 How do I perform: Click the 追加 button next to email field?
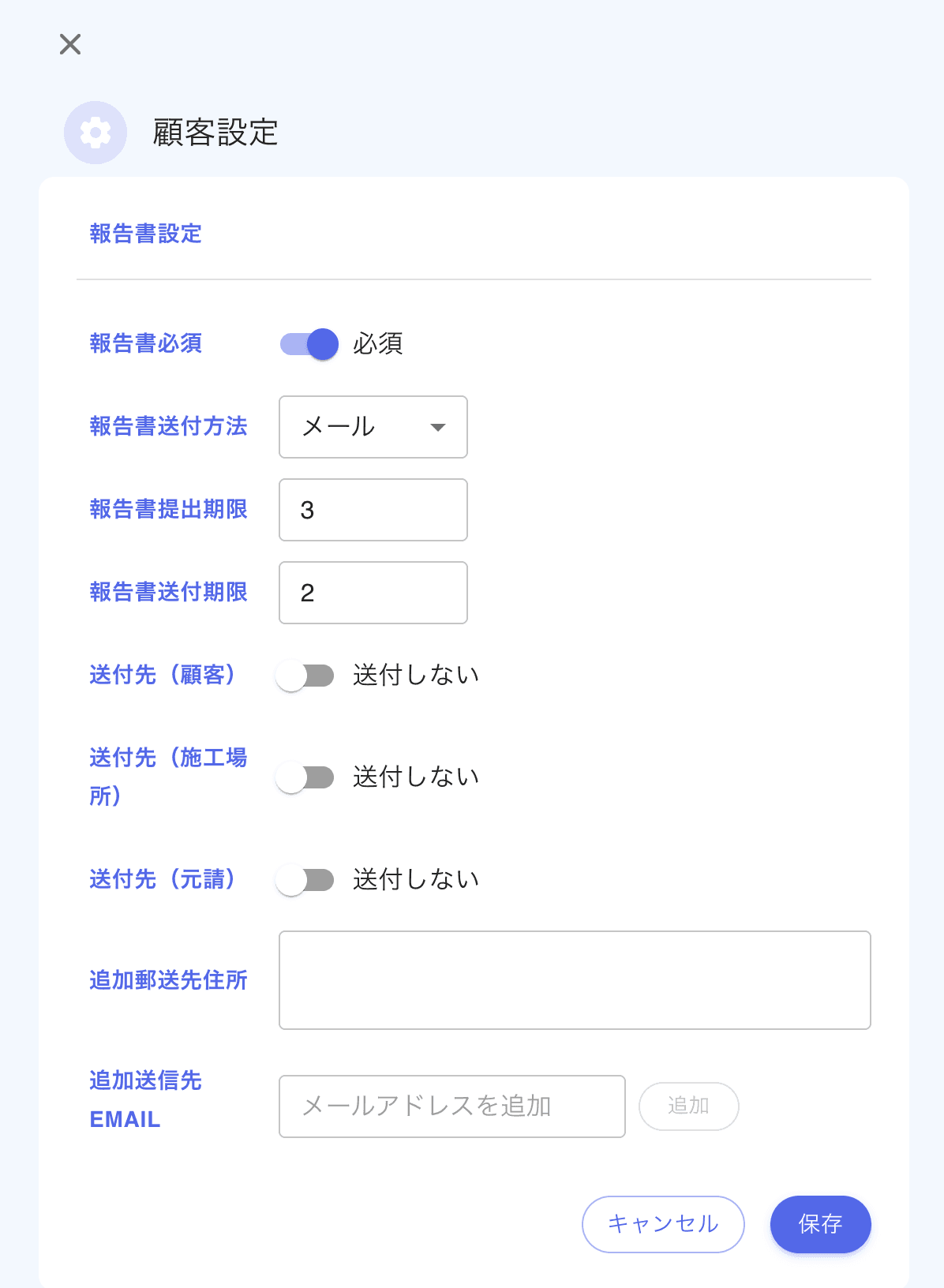[x=688, y=1106]
